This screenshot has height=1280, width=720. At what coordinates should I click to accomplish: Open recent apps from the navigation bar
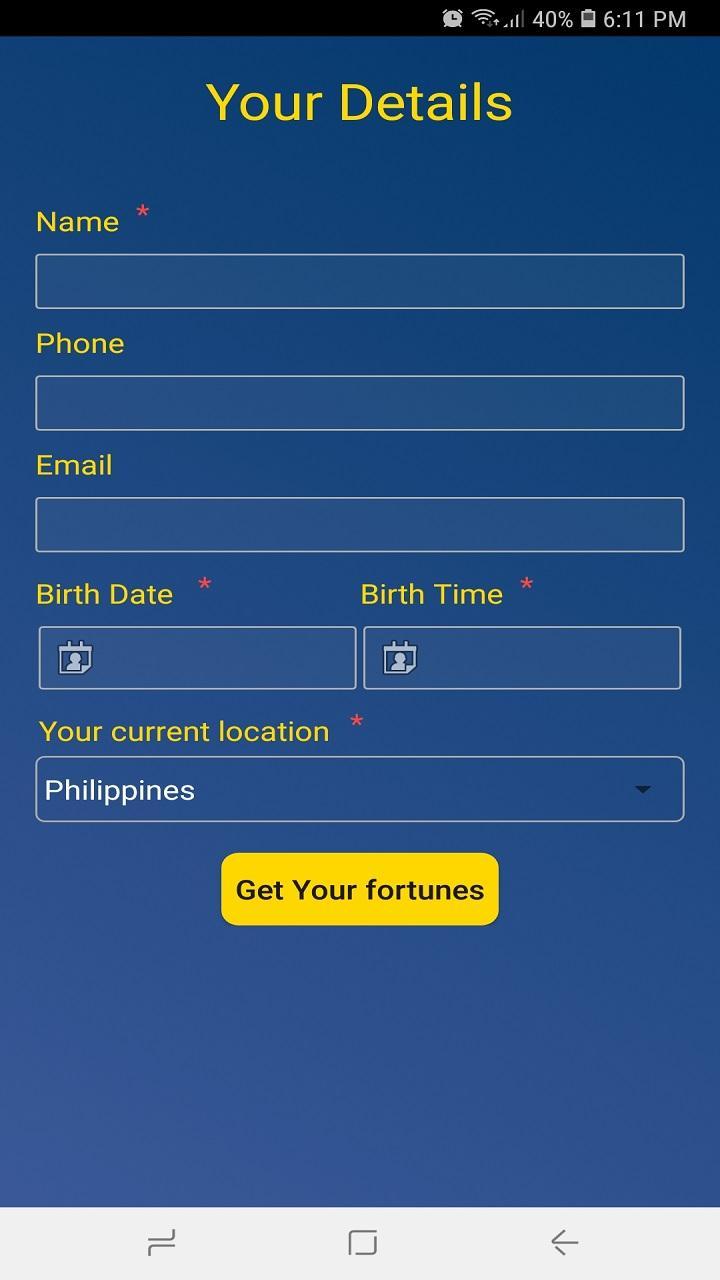[161, 1243]
